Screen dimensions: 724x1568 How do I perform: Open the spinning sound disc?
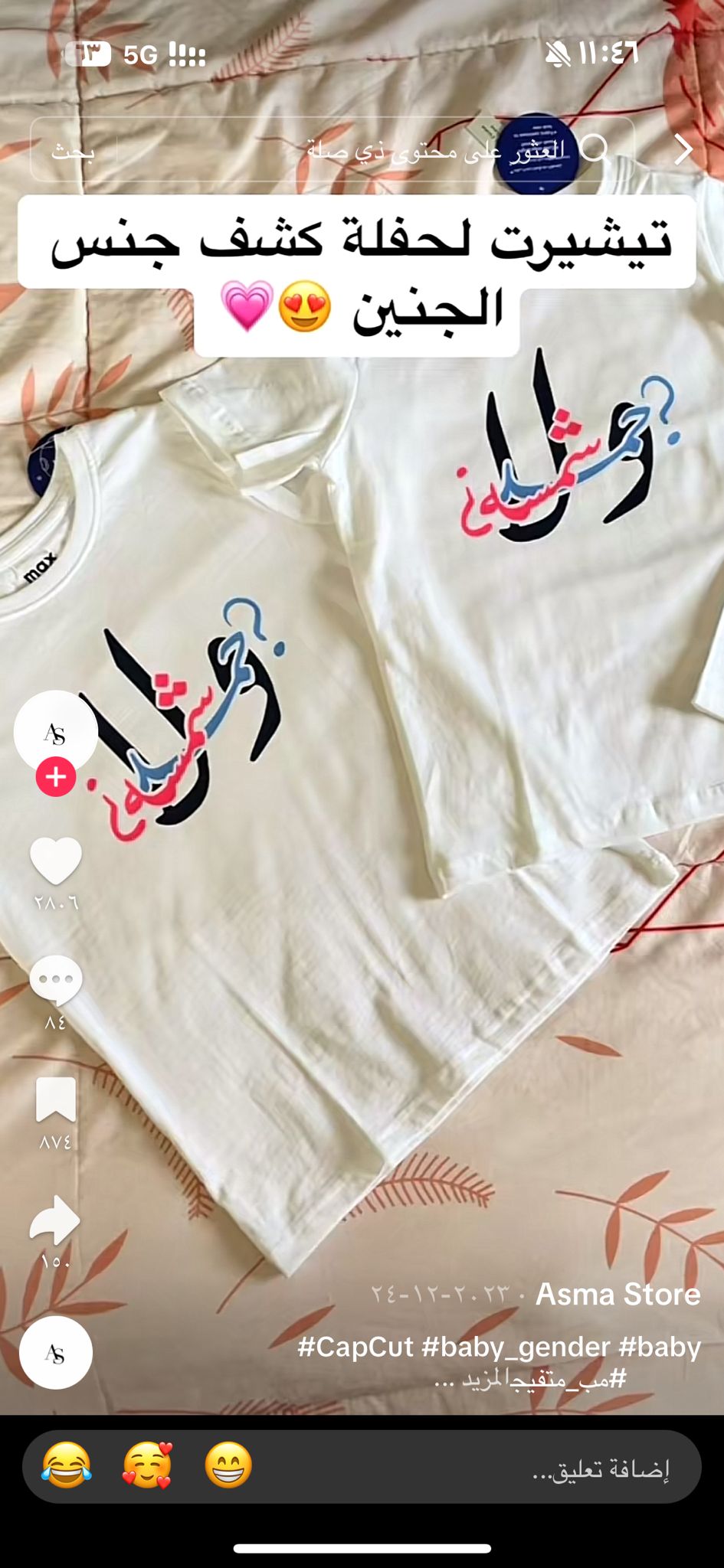(x=56, y=1353)
